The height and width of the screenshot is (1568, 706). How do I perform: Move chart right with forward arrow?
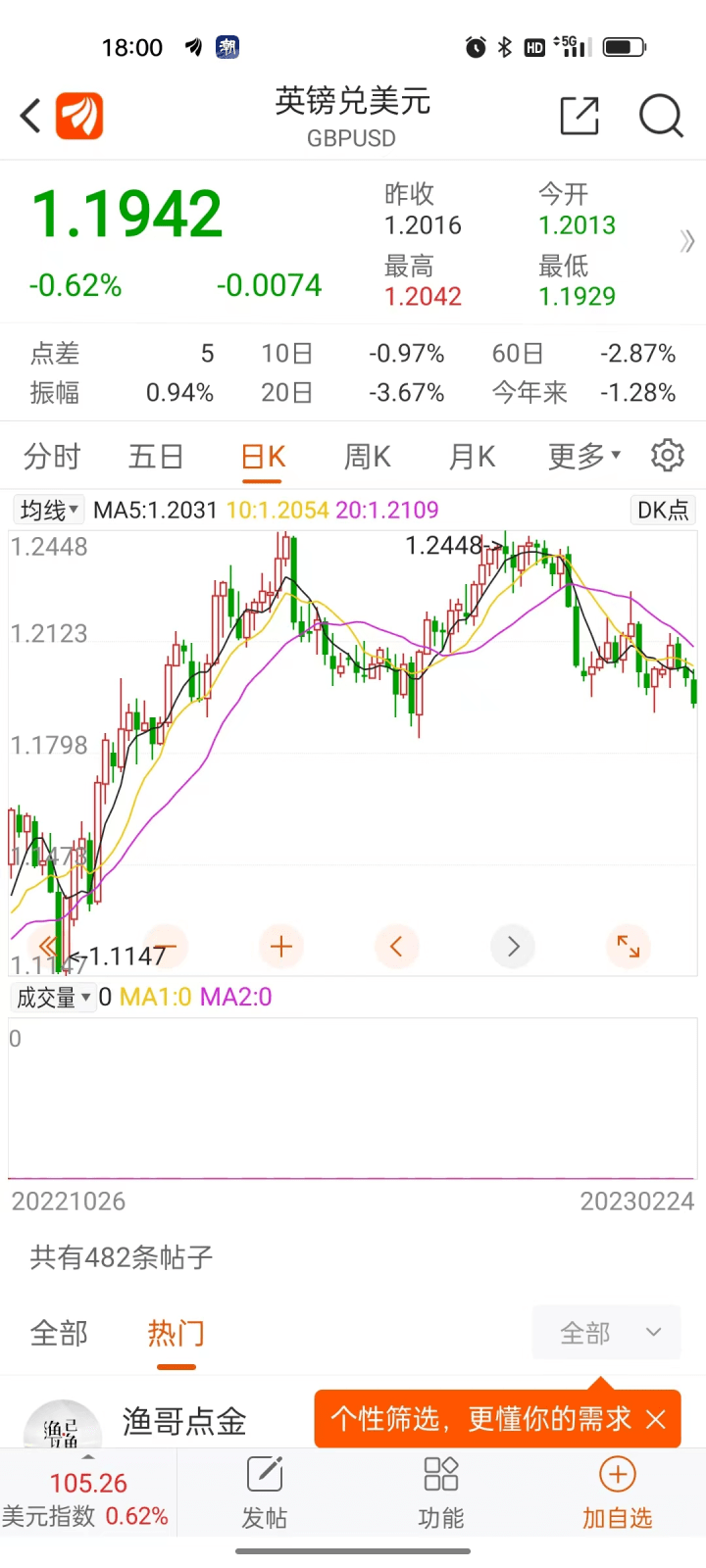pyautogui.click(x=513, y=946)
